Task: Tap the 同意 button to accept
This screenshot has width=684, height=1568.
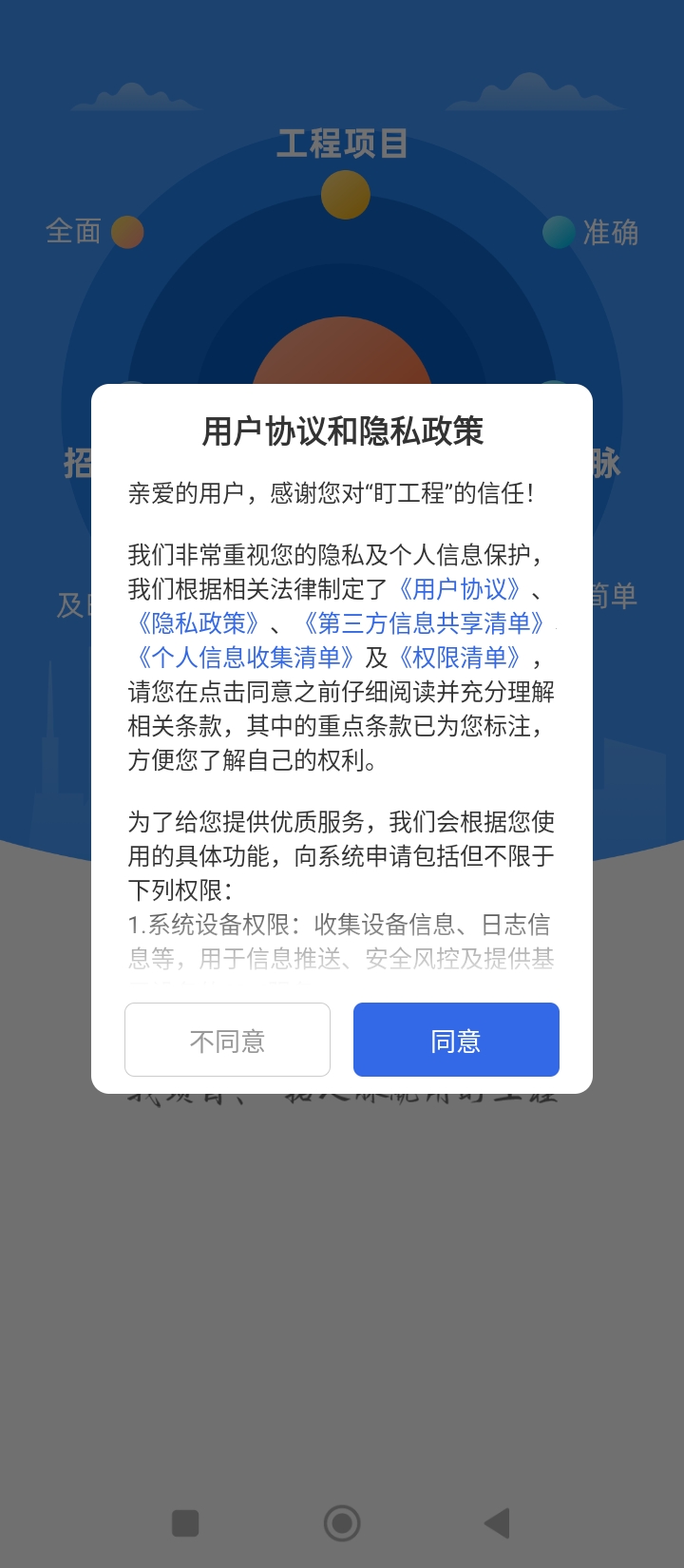Action: pyautogui.click(x=456, y=1041)
